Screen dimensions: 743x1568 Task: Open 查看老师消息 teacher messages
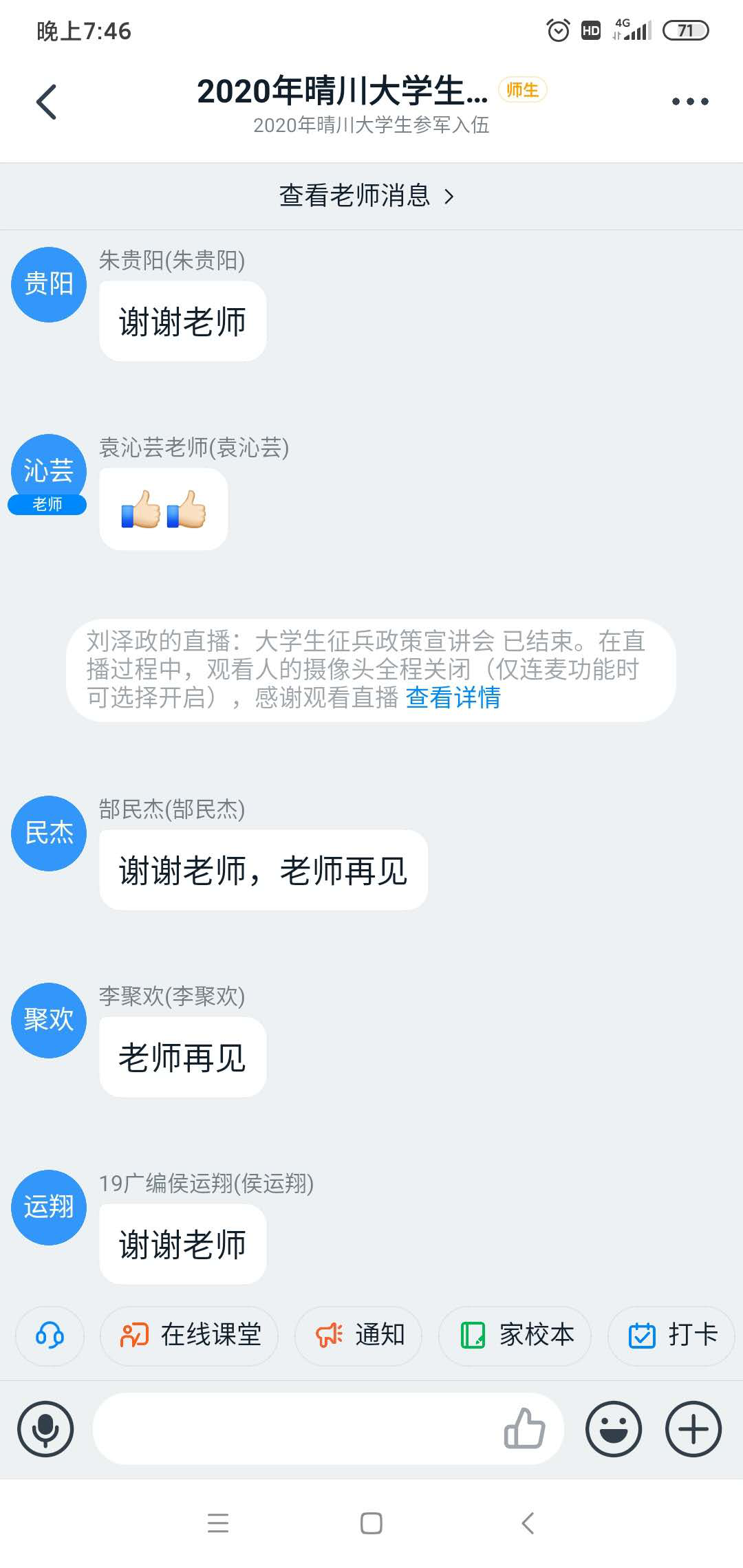click(367, 196)
